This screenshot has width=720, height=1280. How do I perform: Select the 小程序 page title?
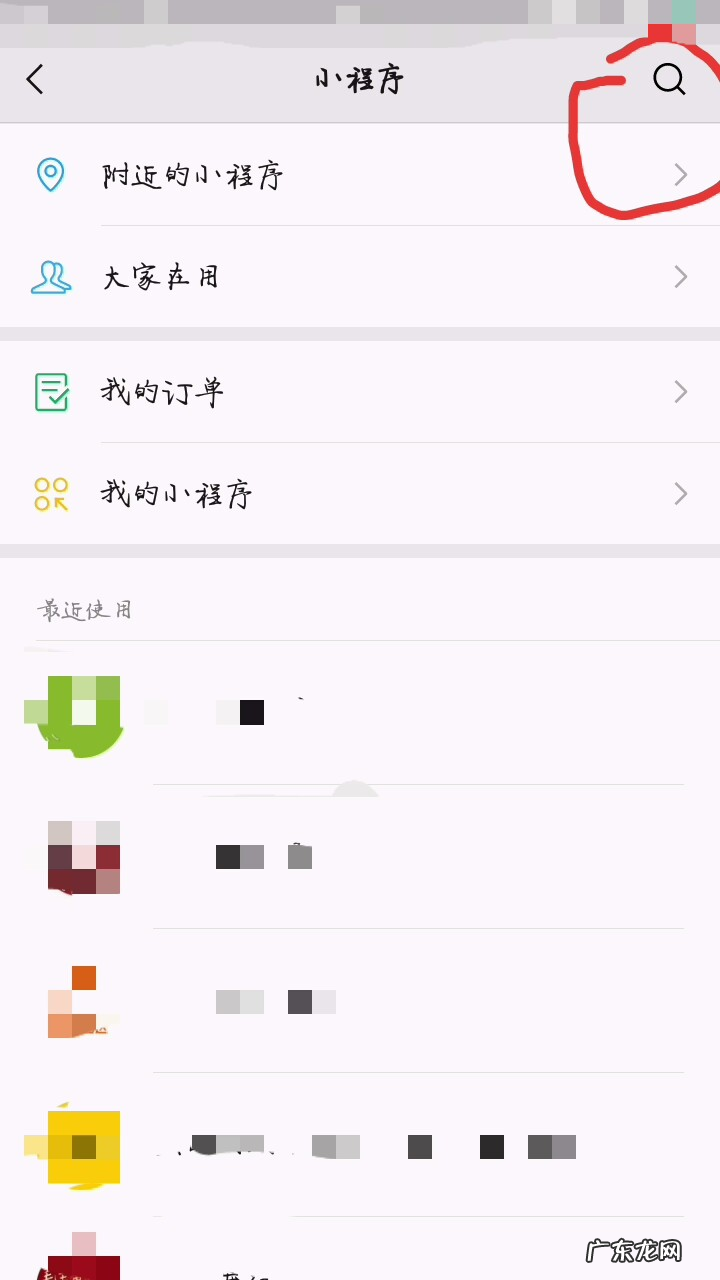coord(360,80)
